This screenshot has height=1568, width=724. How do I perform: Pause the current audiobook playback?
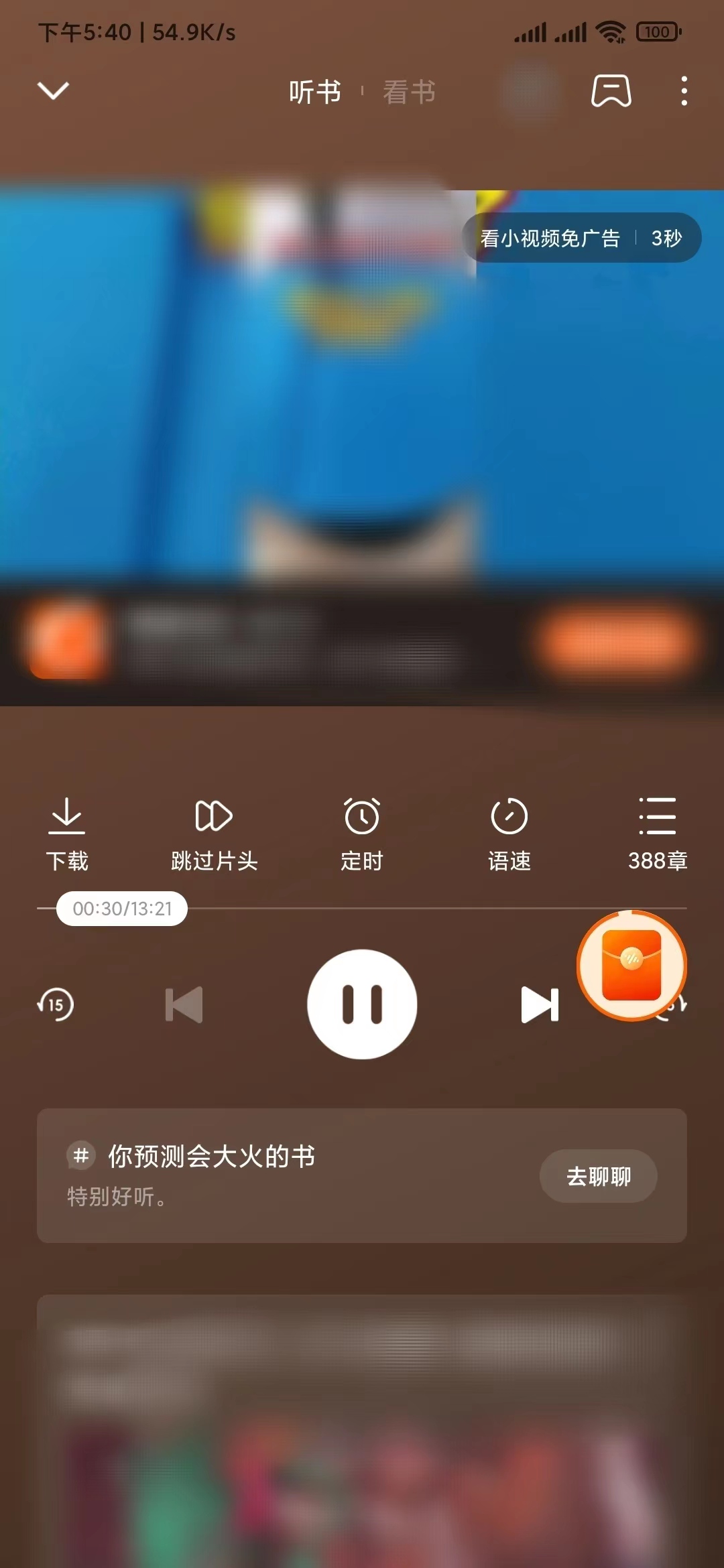(361, 1005)
